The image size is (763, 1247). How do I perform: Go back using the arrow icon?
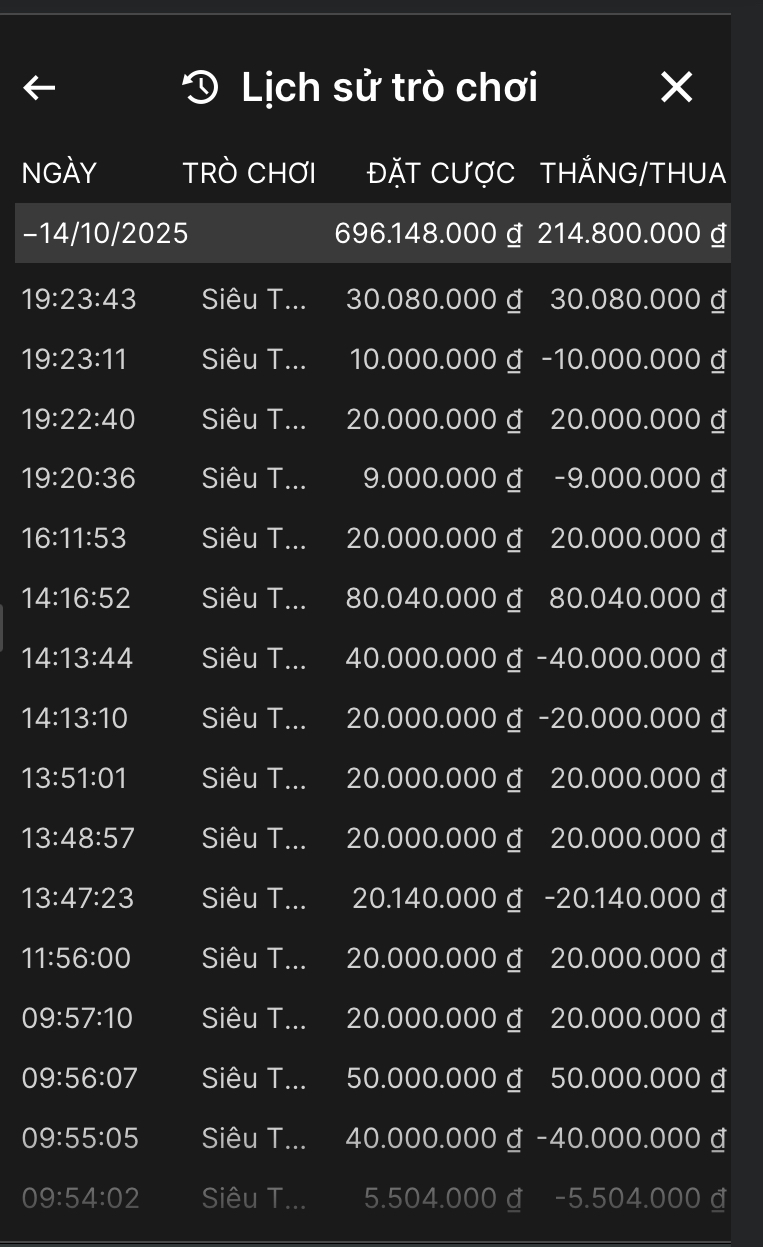click(x=39, y=88)
